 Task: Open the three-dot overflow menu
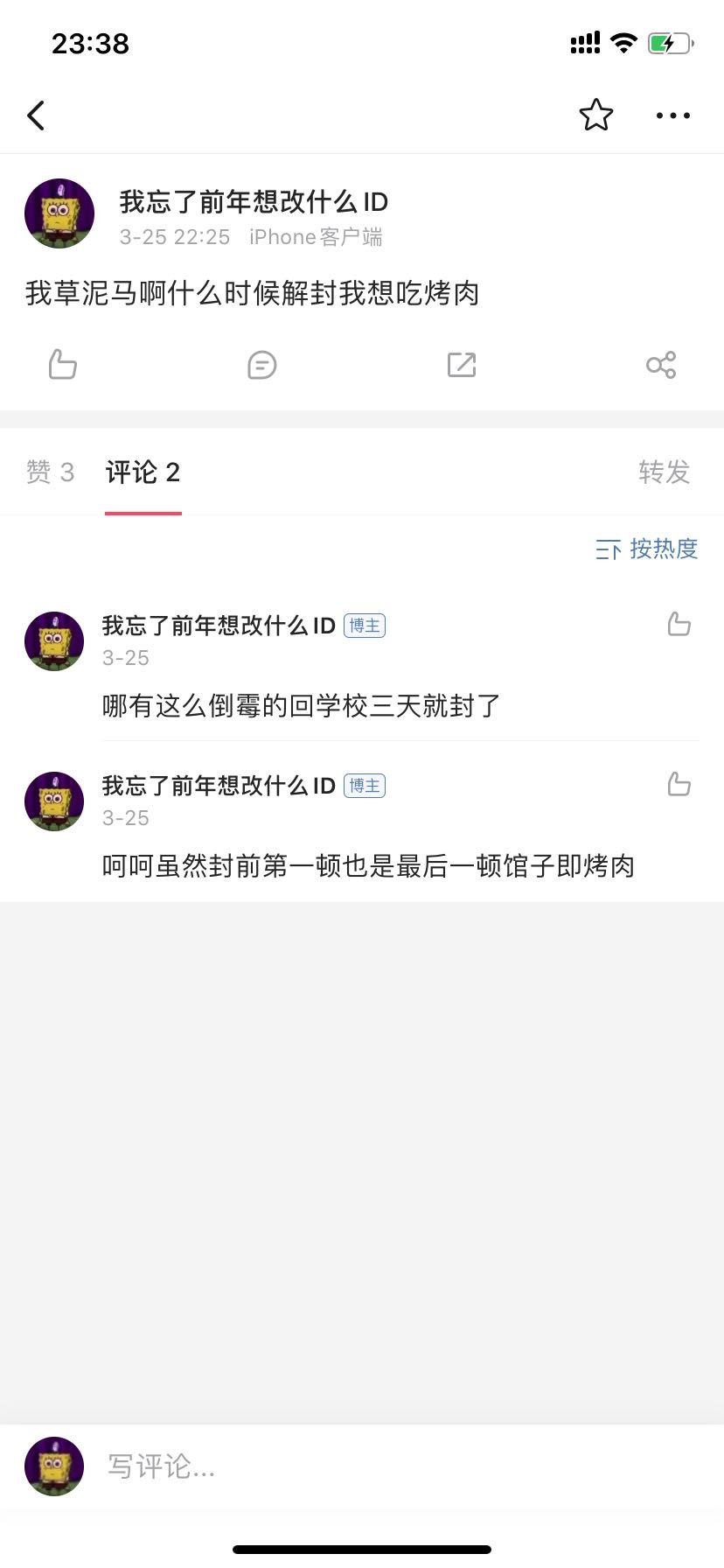(672, 115)
